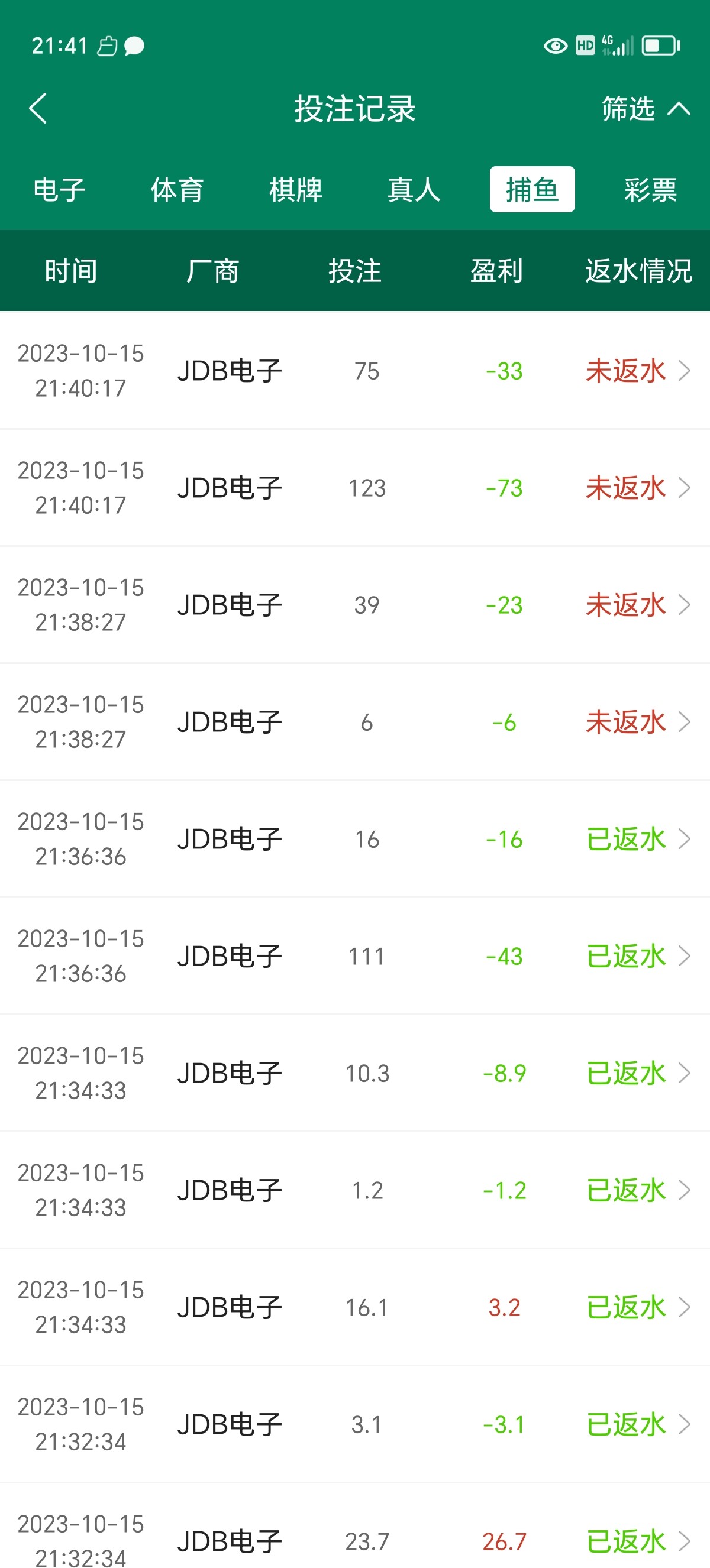Open the 彩票 tab
Image resolution: width=710 pixels, height=1568 pixels.
650,190
